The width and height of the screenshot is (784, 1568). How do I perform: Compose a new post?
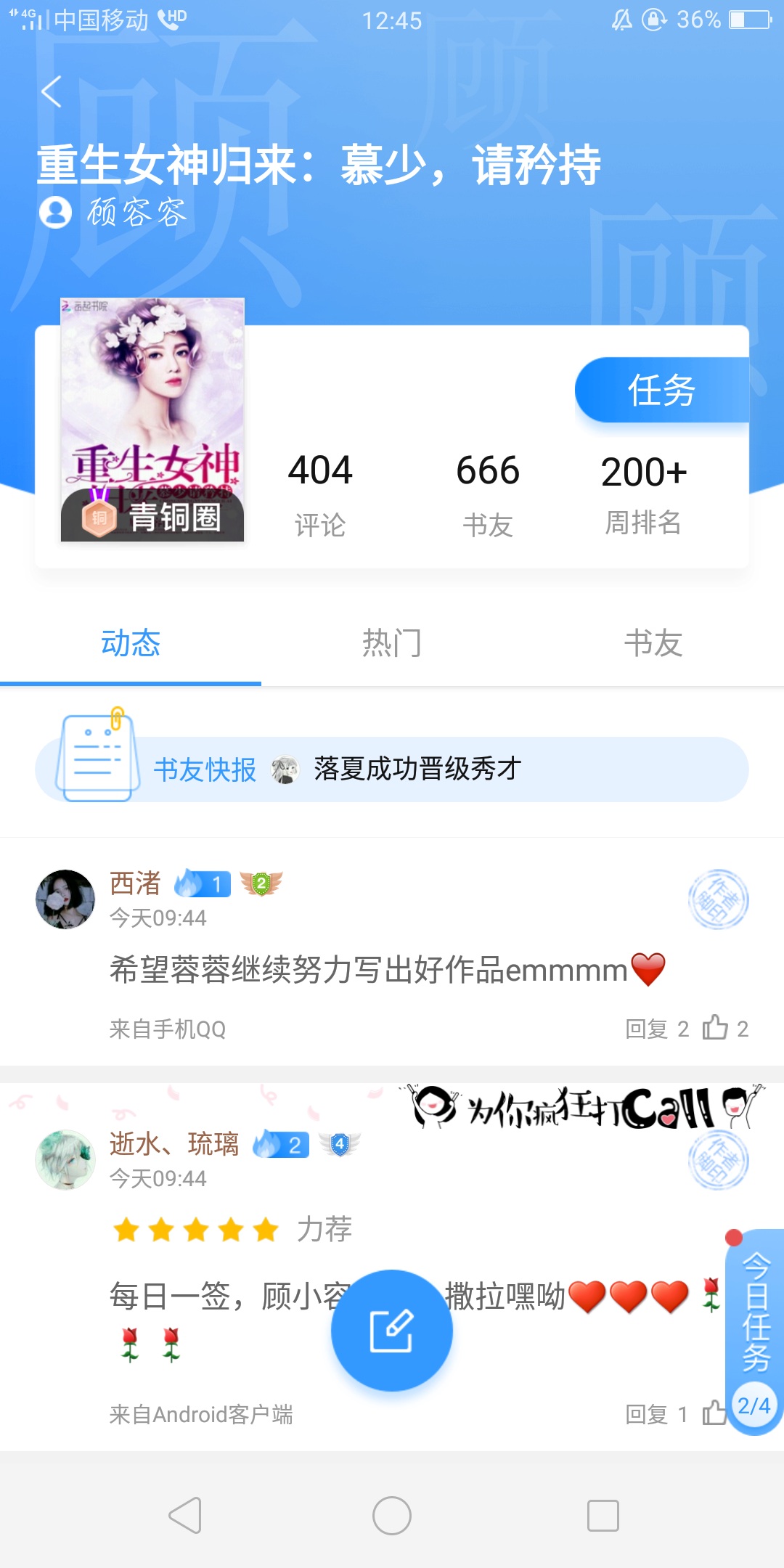(x=392, y=1331)
